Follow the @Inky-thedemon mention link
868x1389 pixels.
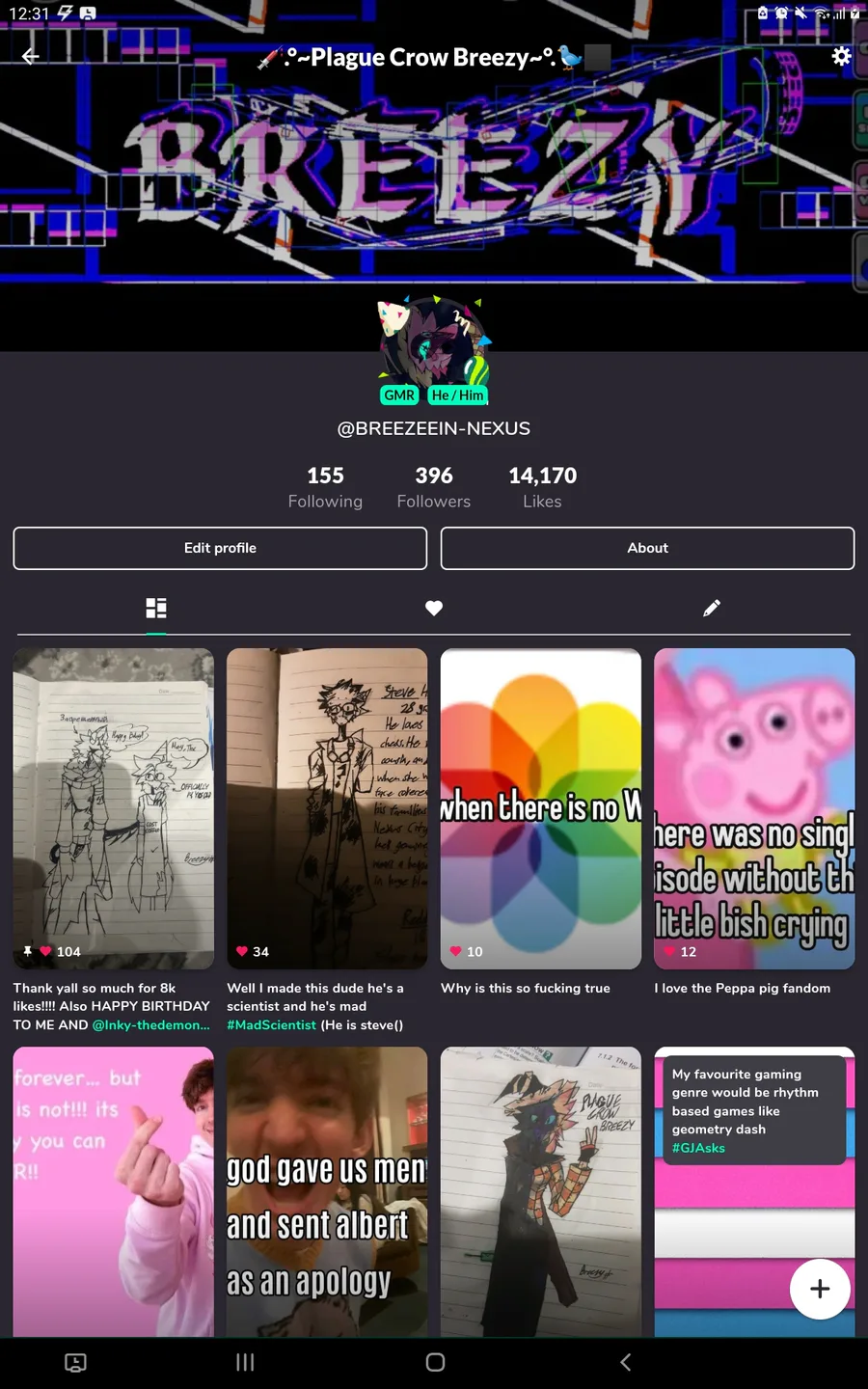(x=150, y=1025)
